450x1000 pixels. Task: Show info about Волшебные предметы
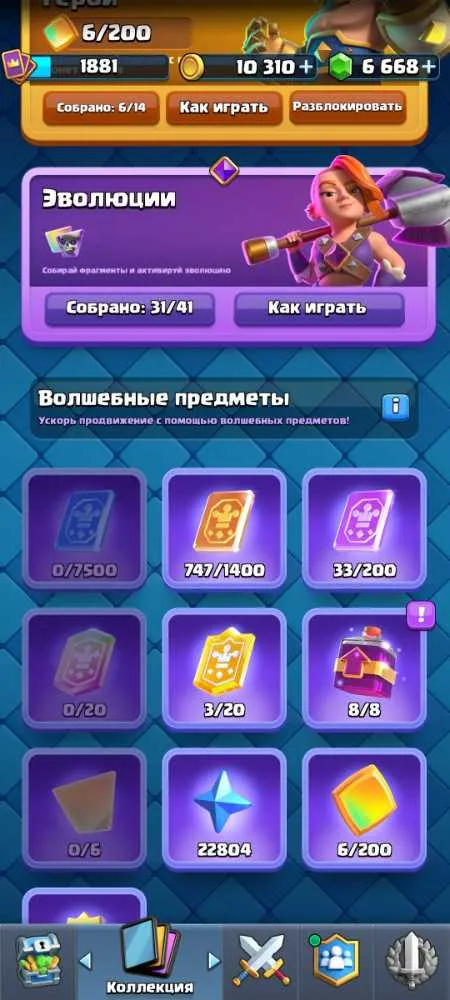(x=395, y=406)
